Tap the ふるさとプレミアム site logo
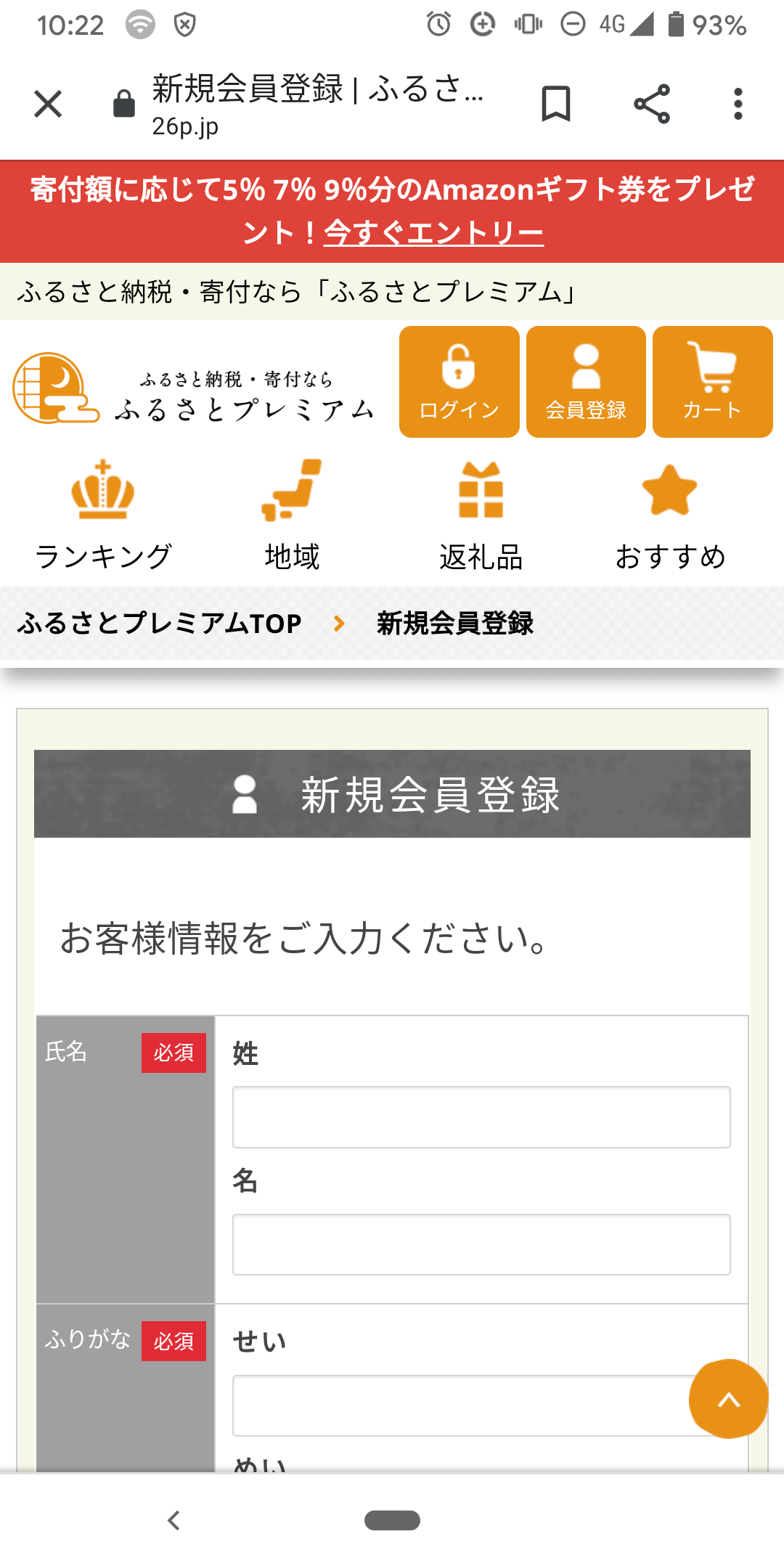The image size is (784, 1568). tap(194, 389)
